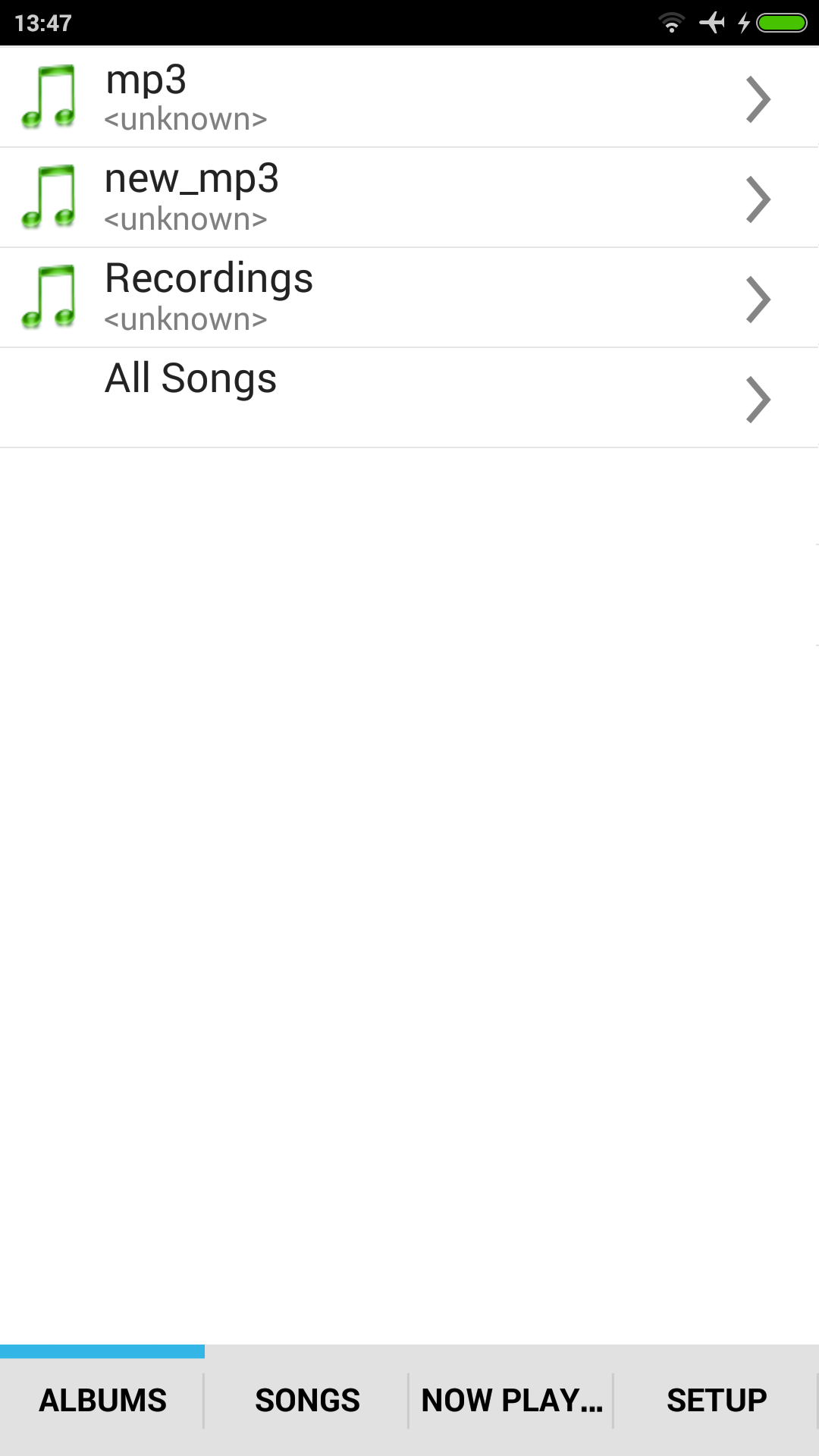The image size is (819, 1456).
Task: Switch to the SONGS tab
Action: pyautogui.click(x=307, y=1400)
